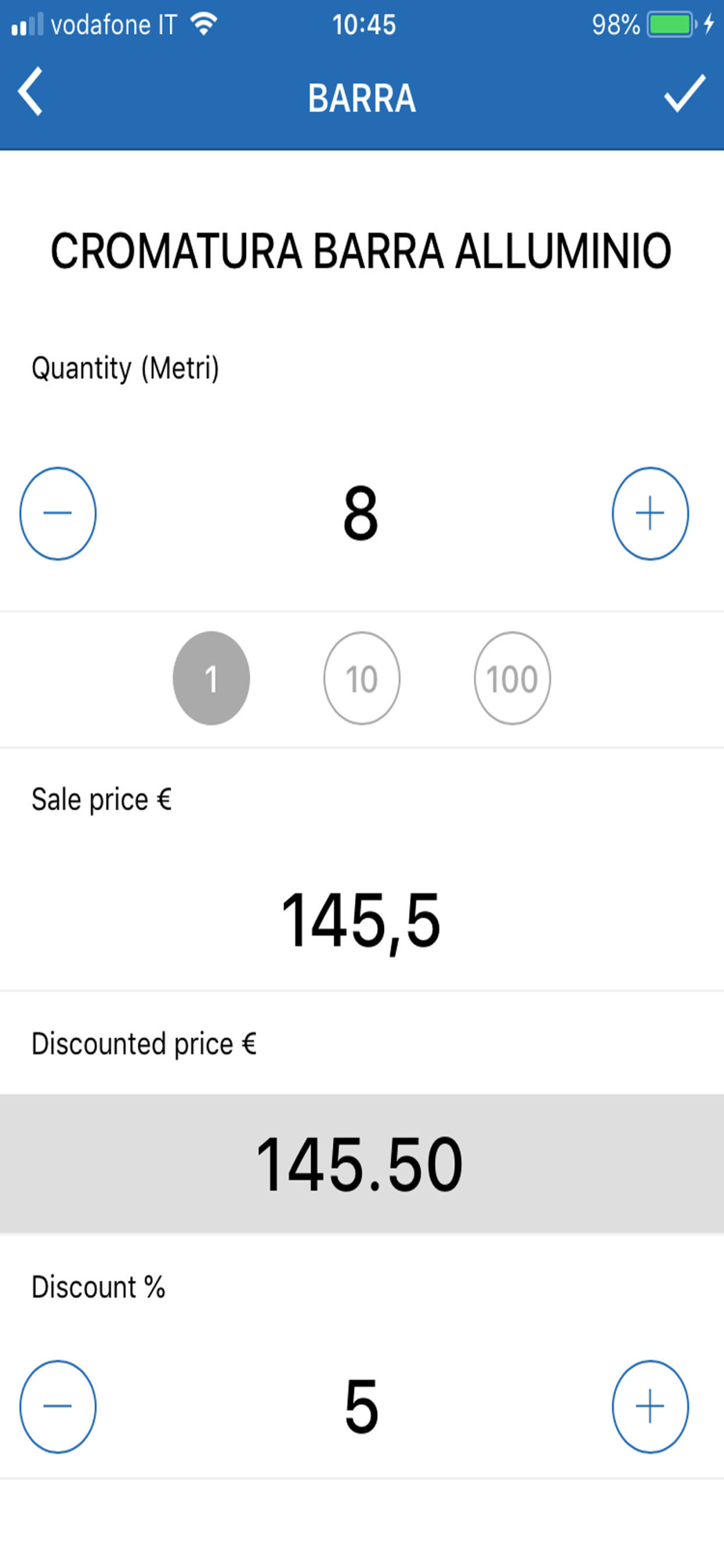Select step increment of 1
This screenshot has height=1568, width=724.
click(211, 678)
